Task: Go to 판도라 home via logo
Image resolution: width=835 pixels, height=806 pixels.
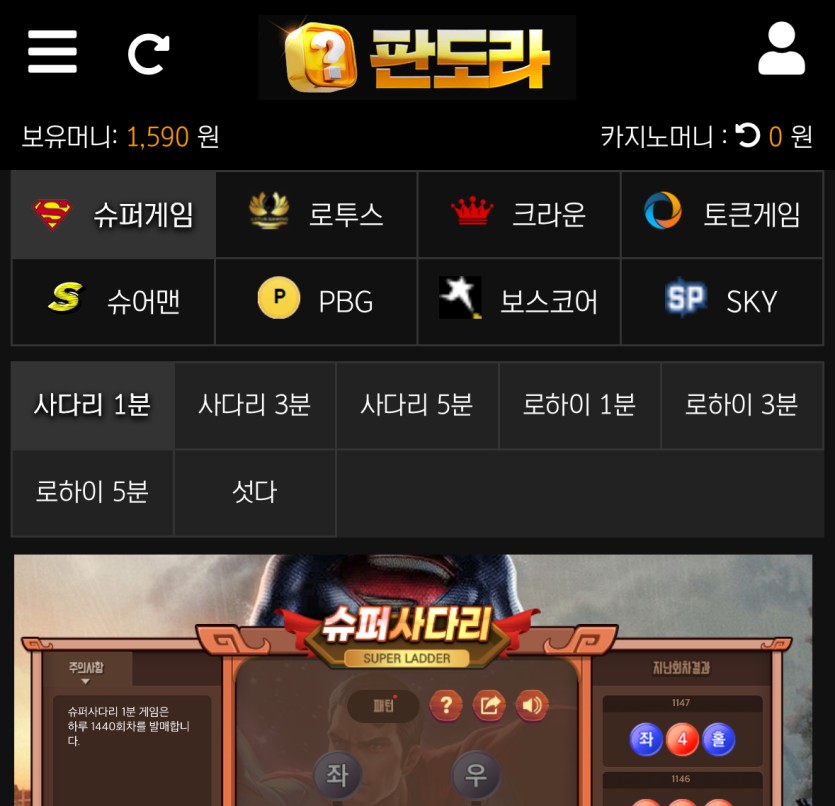Action: click(x=417, y=57)
